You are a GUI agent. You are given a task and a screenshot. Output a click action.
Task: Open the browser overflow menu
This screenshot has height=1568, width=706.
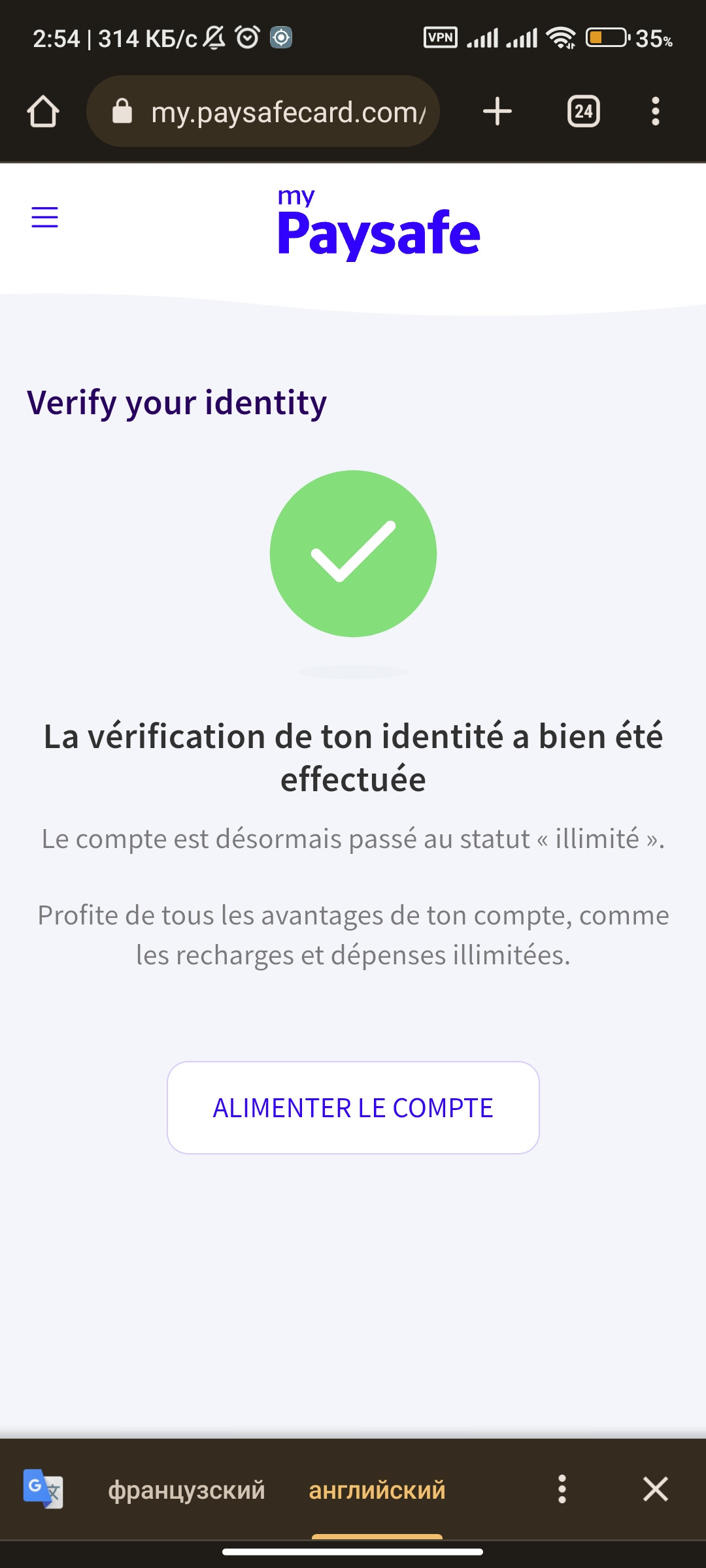[655, 111]
